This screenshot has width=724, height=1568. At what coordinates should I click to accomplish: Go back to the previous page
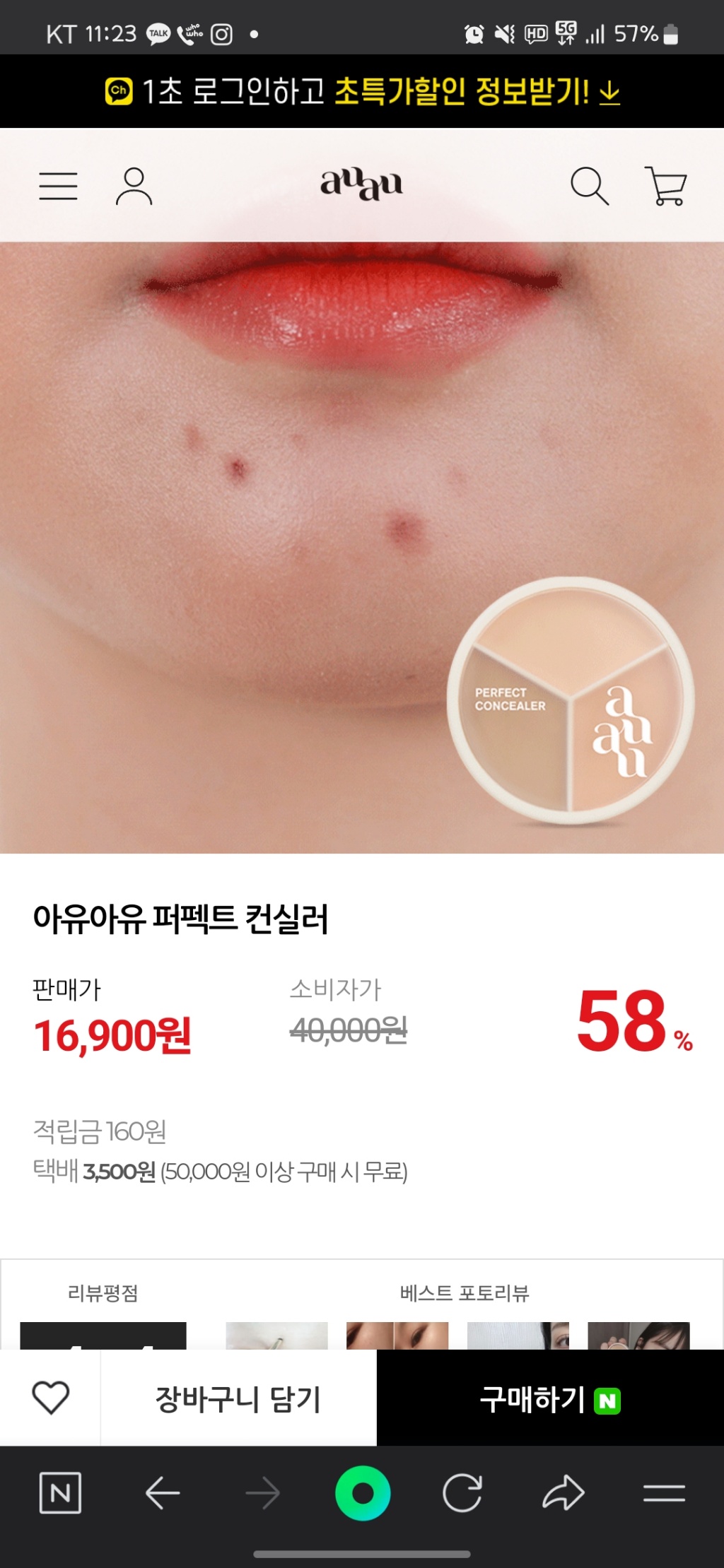pyautogui.click(x=163, y=1493)
